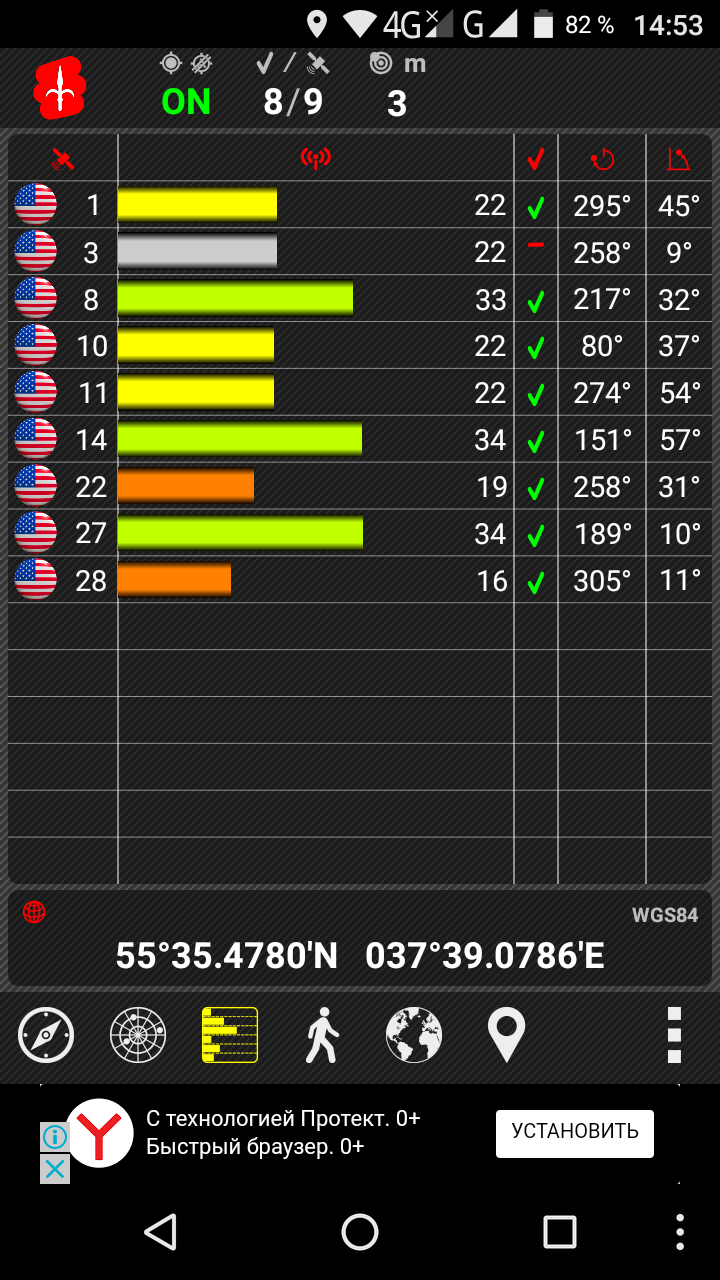Return to the home screen
Image resolution: width=720 pixels, height=1280 pixels.
click(x=360, y=1232)
